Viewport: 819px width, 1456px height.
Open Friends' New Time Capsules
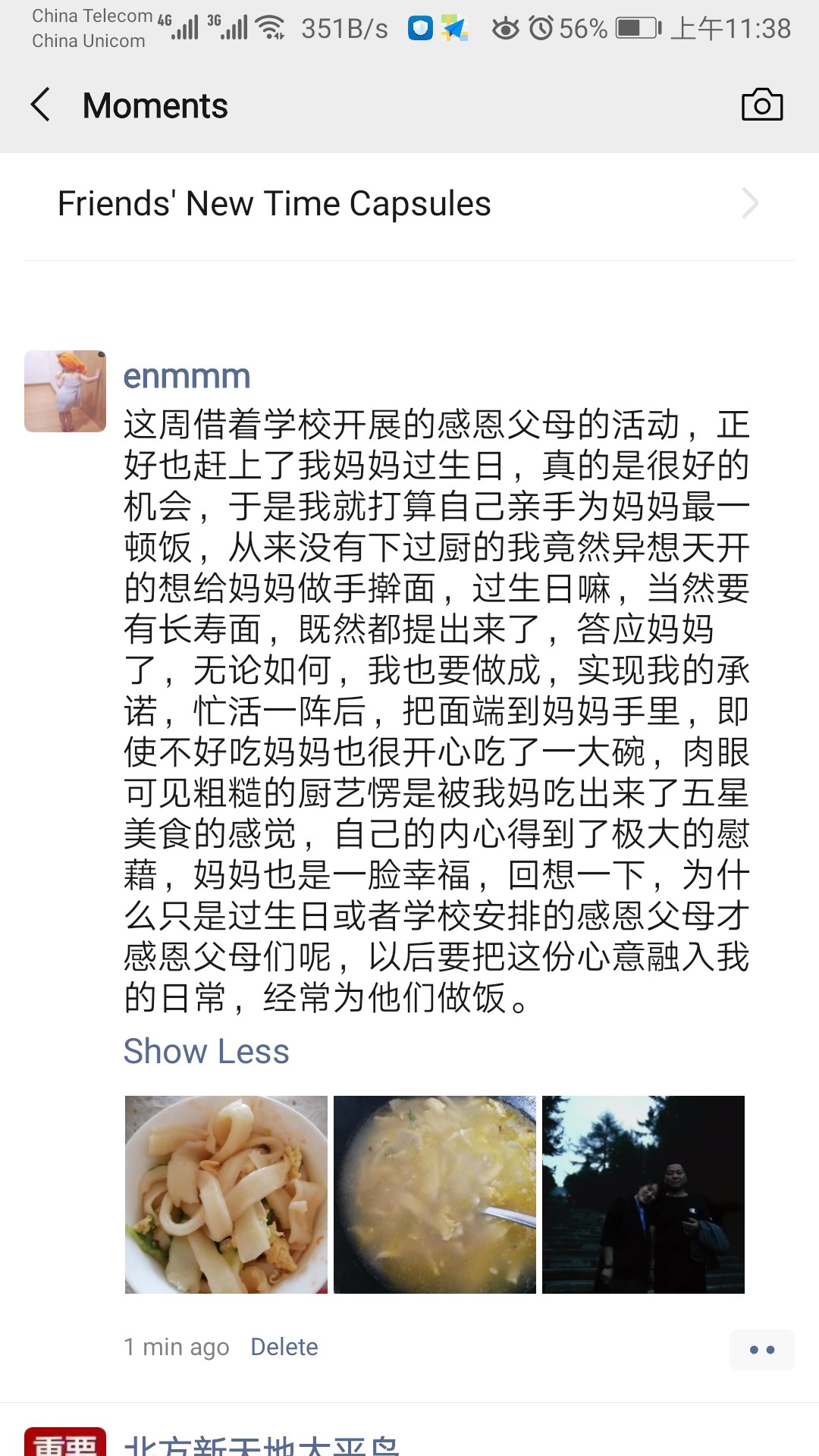tap(409, 204)
